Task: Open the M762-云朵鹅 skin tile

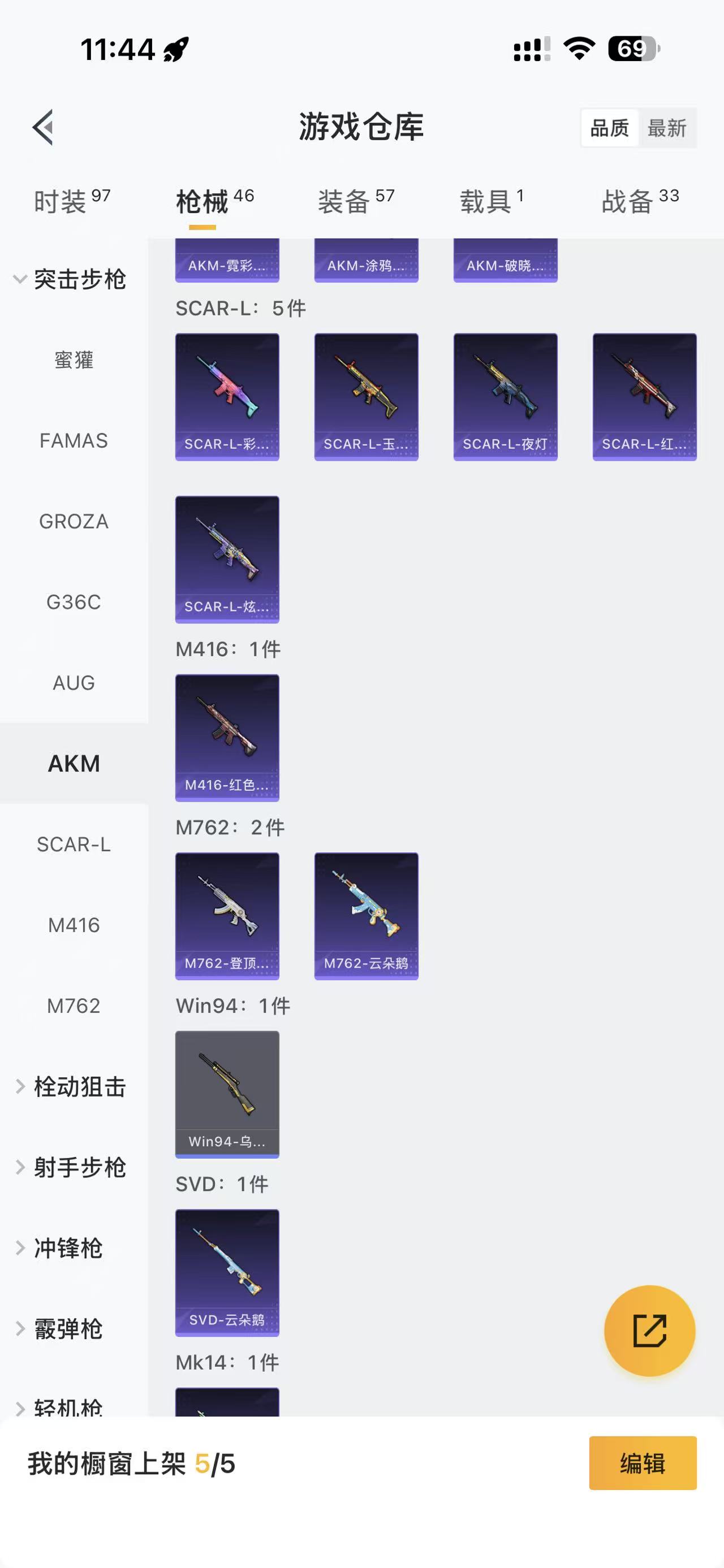Action: click(366, 916)
